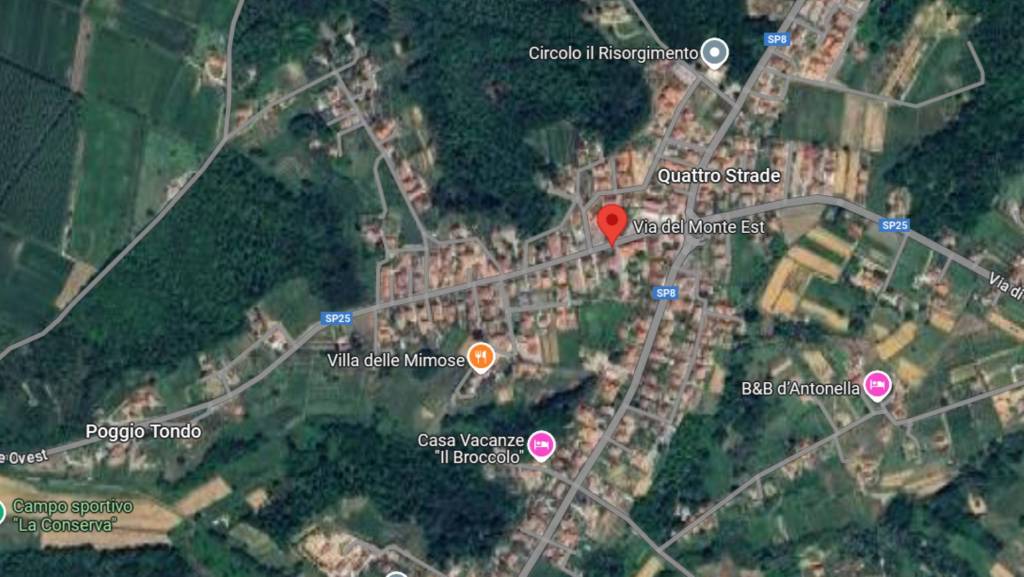Open Casa Vacanze "Il Broccolo" lodging marker
The height and width of the screenshot is (577, 1024).
(x=541, y=443)
